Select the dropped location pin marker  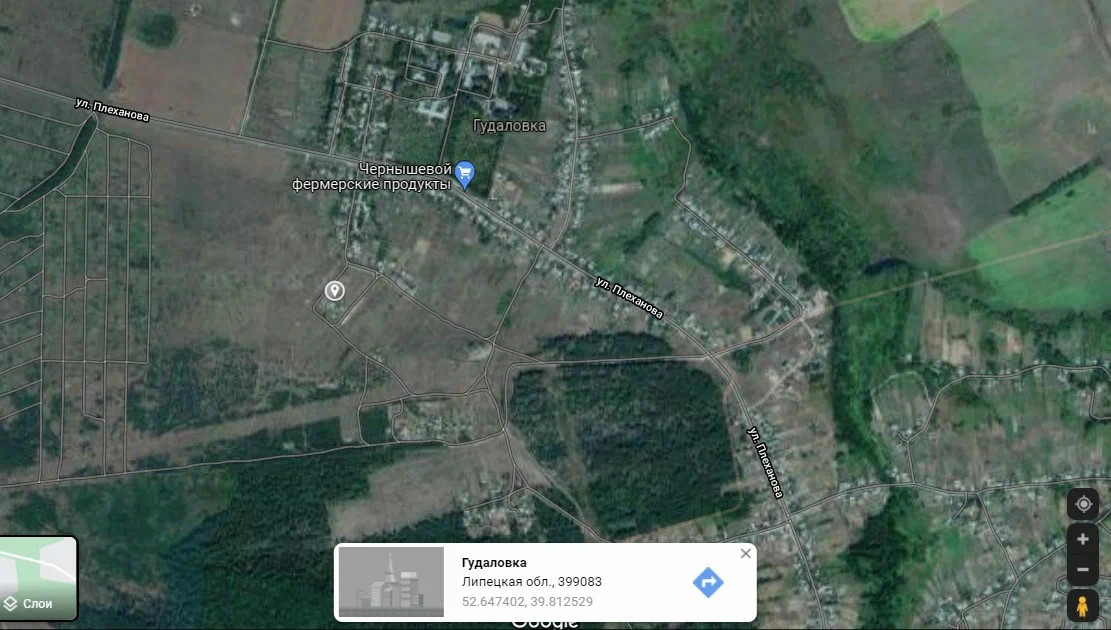tap(335, 291)
